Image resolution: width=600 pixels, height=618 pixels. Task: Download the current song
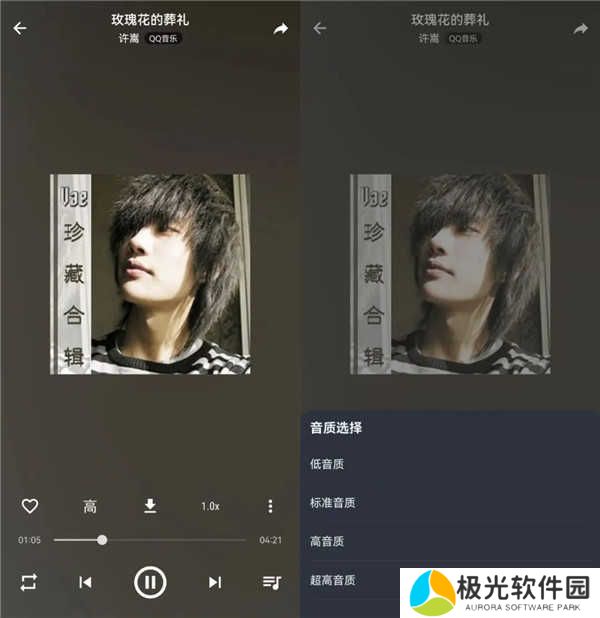point(150,506)
